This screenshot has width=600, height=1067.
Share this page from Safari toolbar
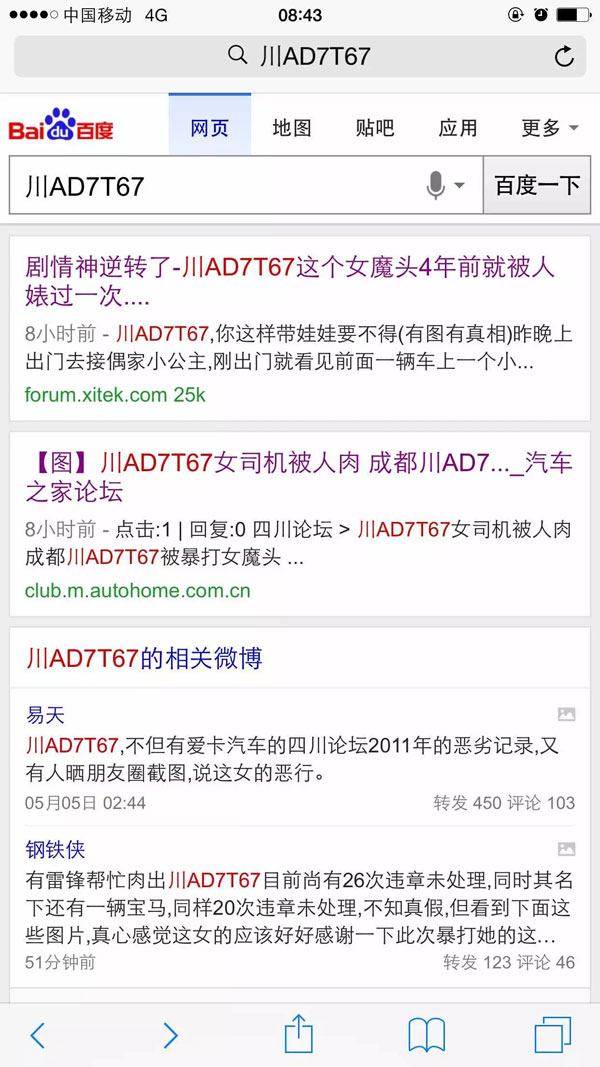pos(299,1035)
